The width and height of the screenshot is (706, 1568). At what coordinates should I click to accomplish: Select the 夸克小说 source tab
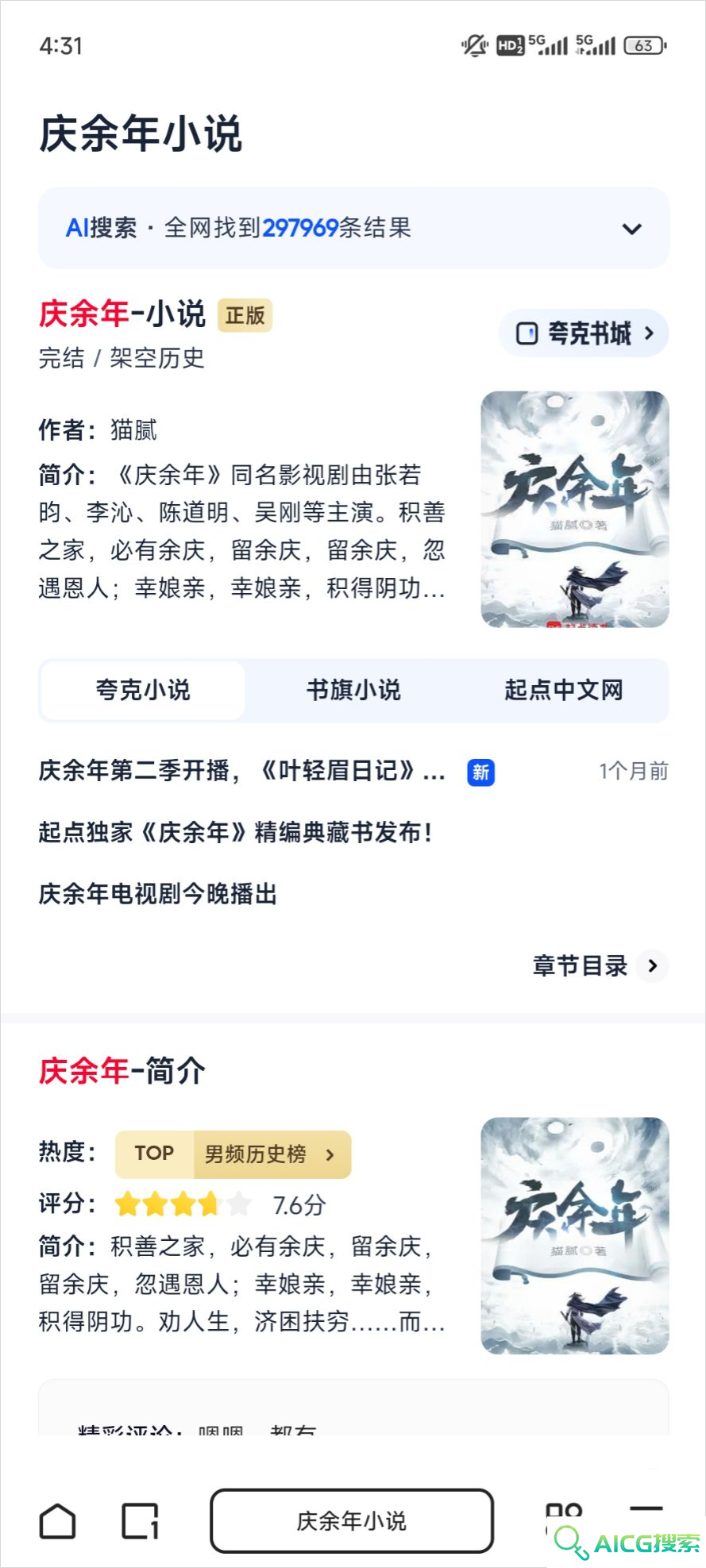143,690
